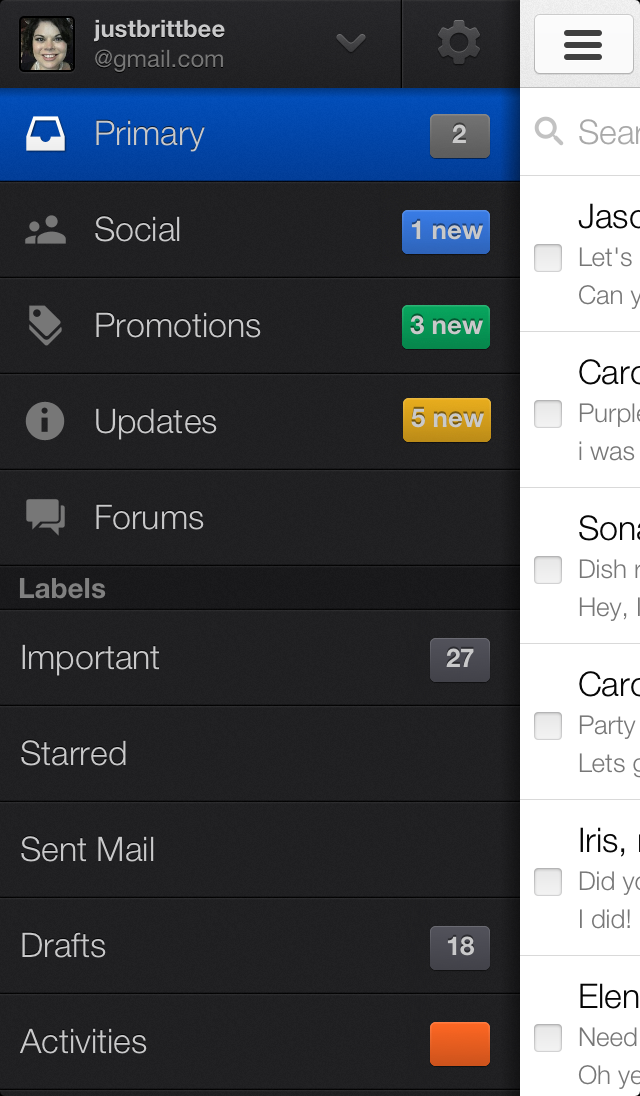Check the box for the Iris email
Image resolution: width=640 pixels, height=1096 pixels.
click(x=548, y=881)
